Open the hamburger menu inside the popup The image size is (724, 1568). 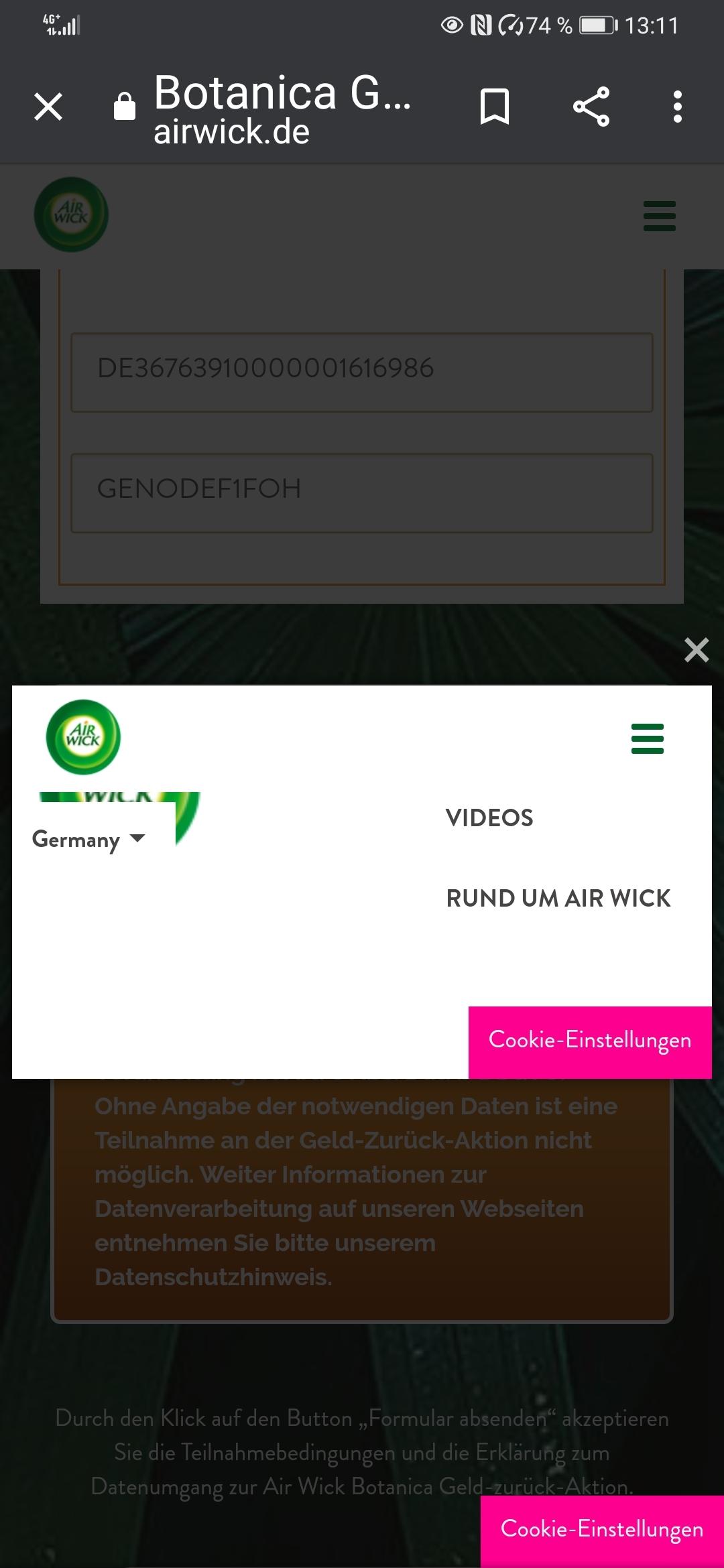(648, 738)
